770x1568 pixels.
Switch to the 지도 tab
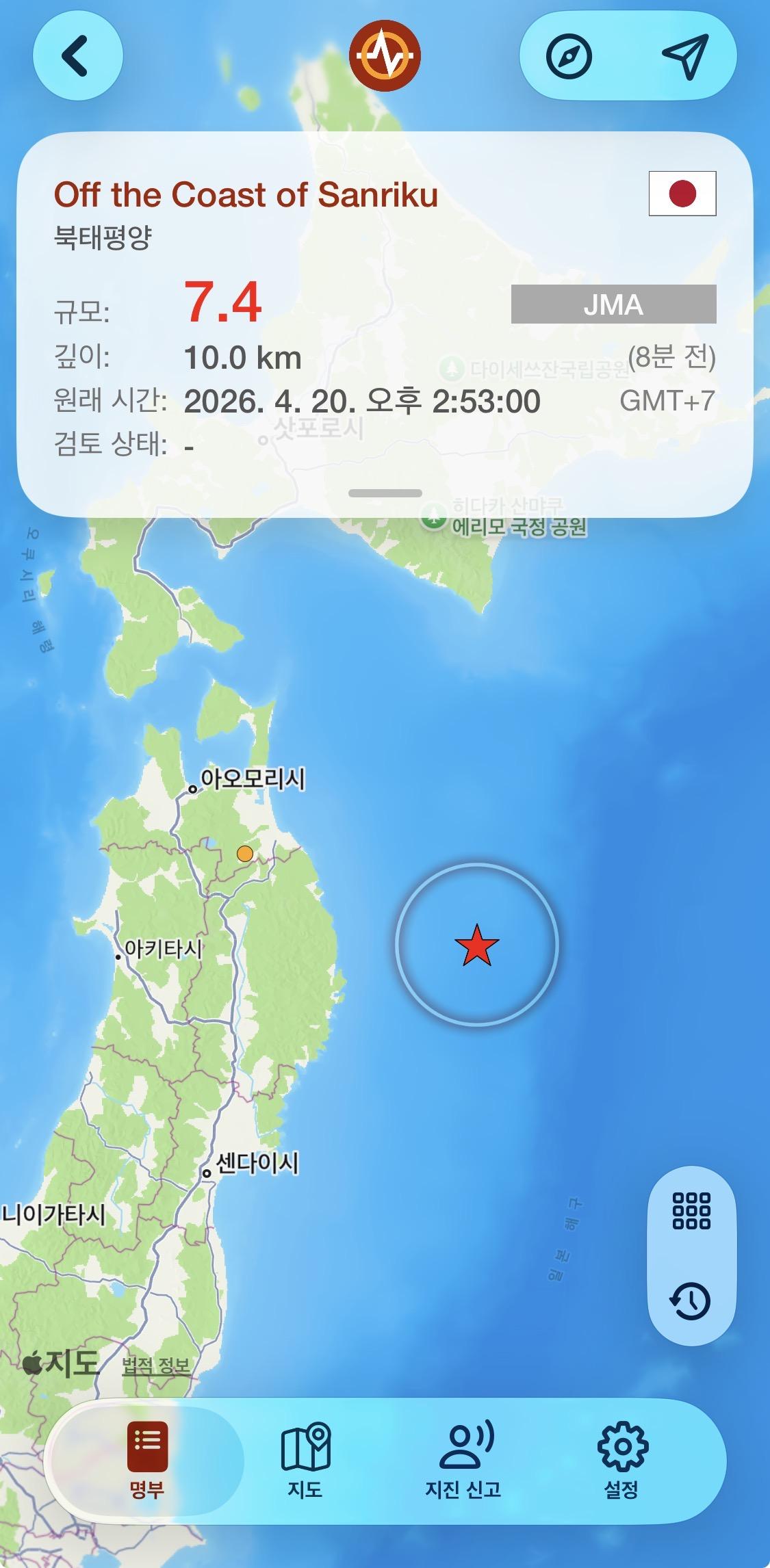(x=305, y=1460)
